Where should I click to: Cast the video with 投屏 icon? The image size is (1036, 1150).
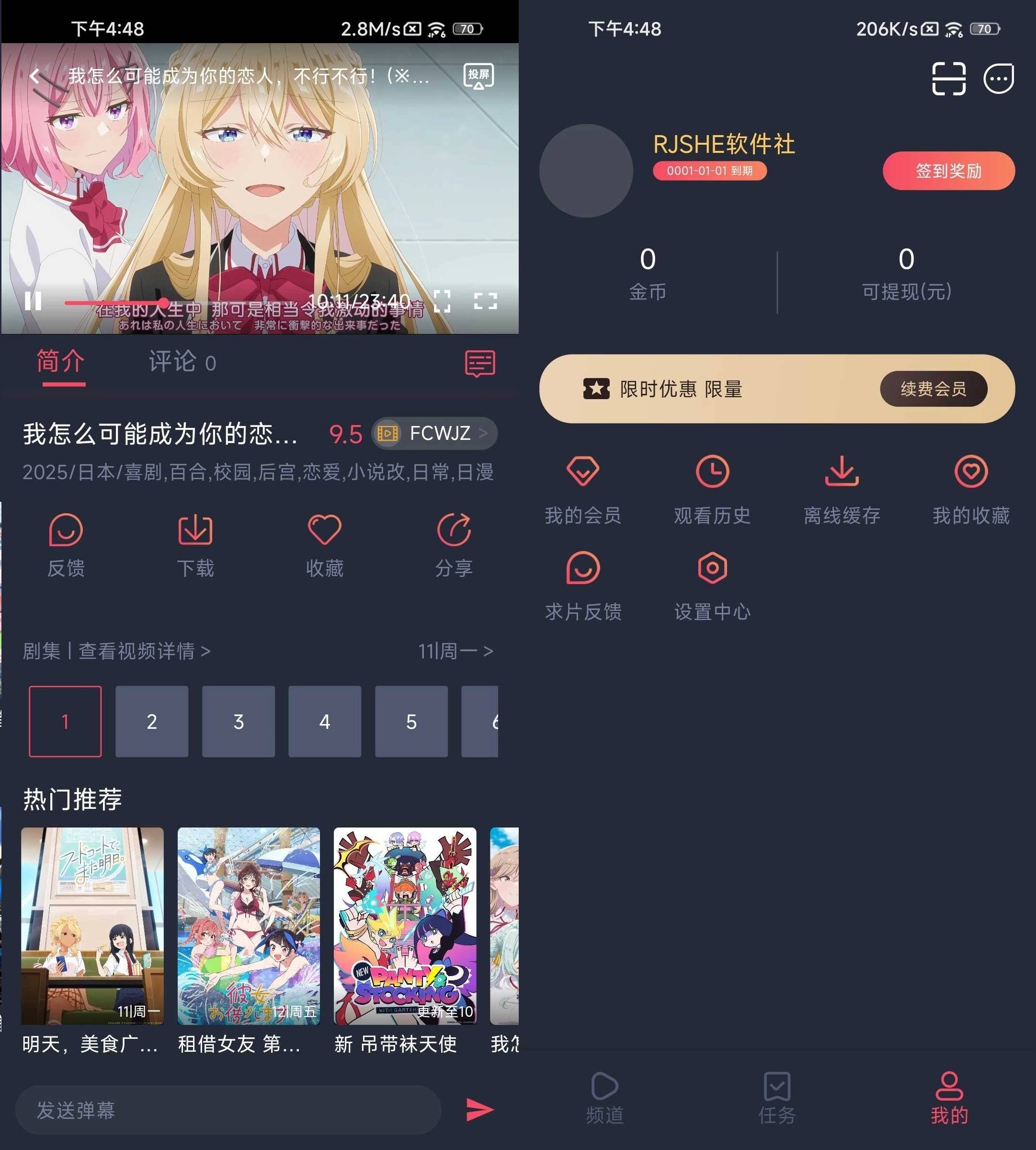click(478, 76)
